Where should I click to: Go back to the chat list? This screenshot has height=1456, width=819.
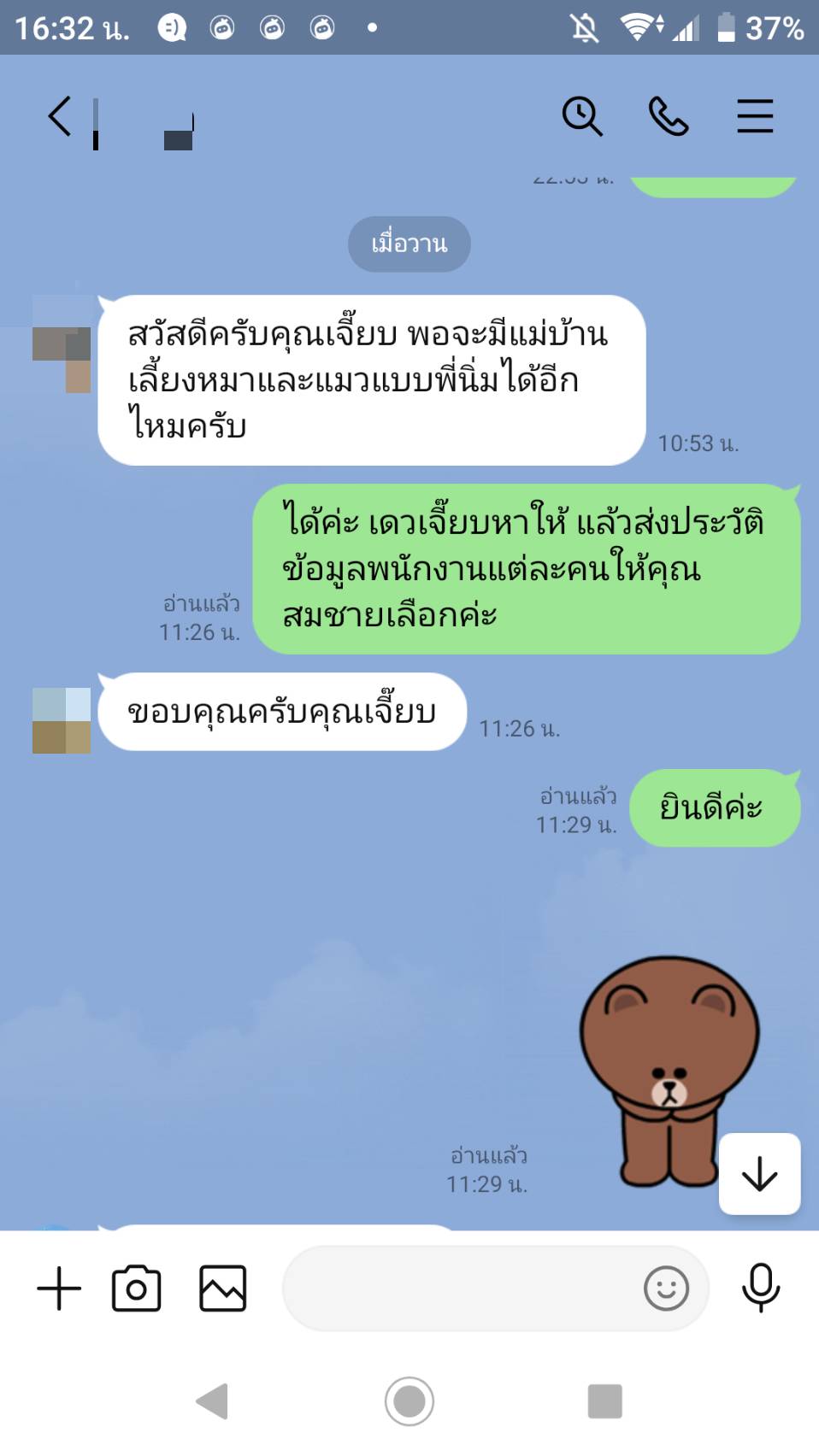[x=60, y=116]
